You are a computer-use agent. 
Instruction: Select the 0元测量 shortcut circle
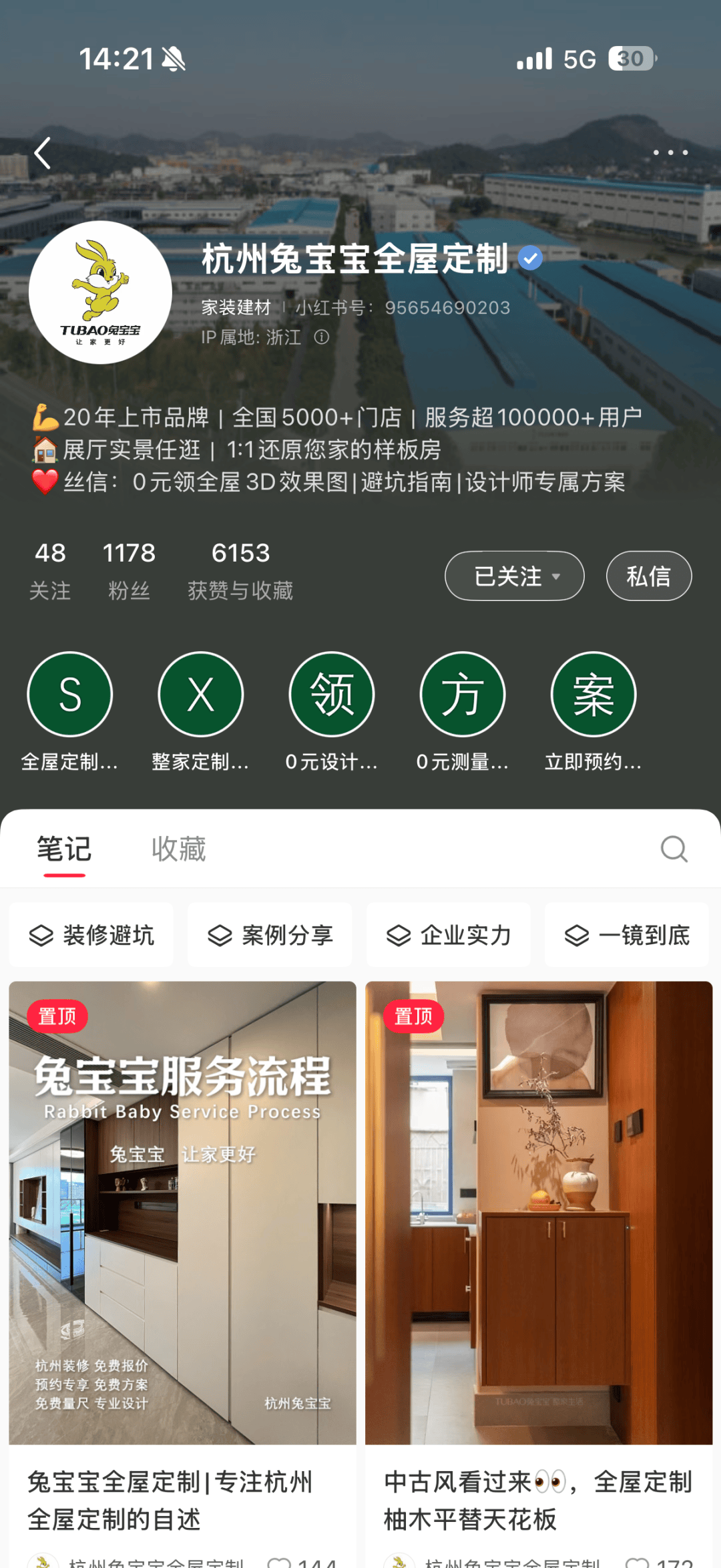tap(462, 695)
